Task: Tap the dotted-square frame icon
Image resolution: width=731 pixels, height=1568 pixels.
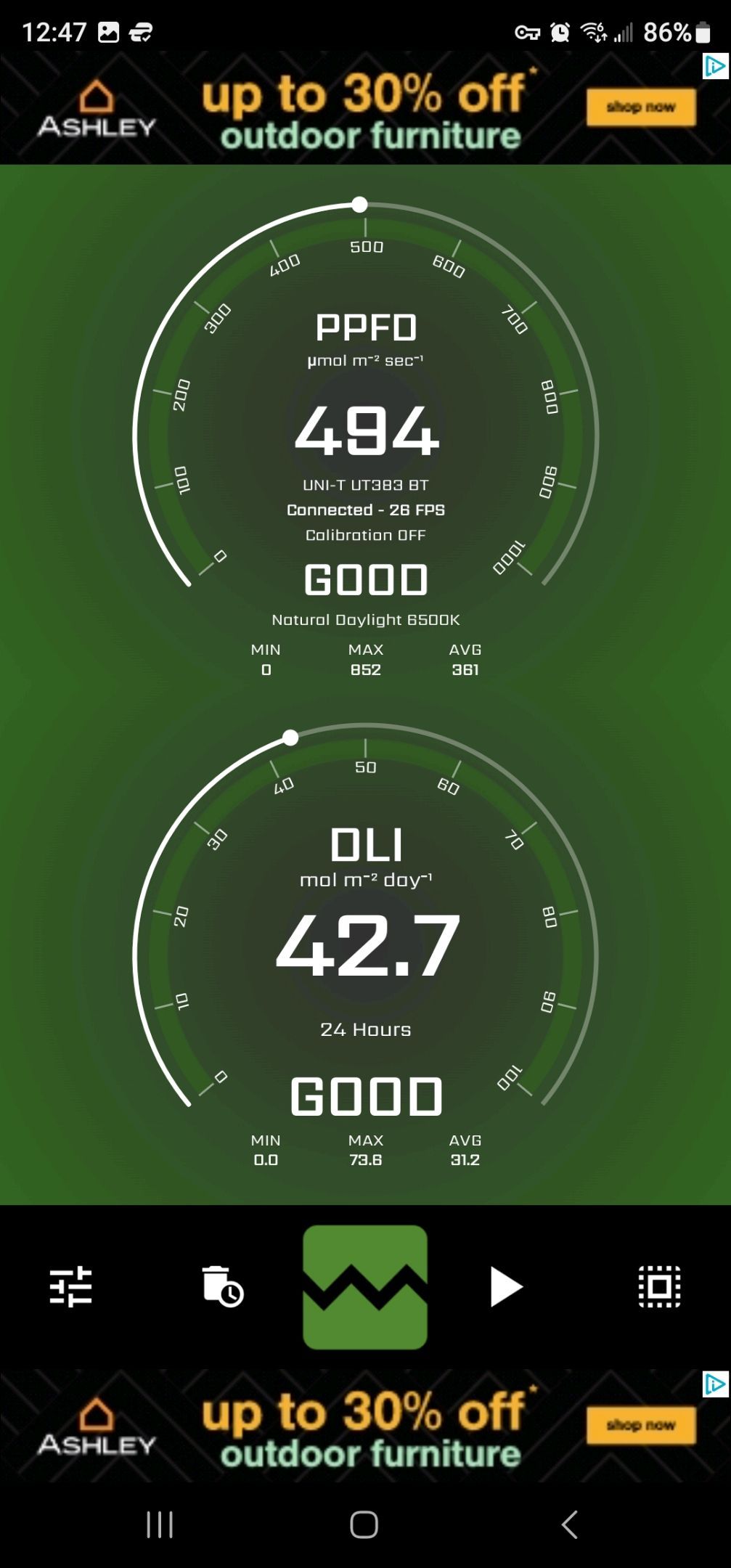Action: point(659,1286)
